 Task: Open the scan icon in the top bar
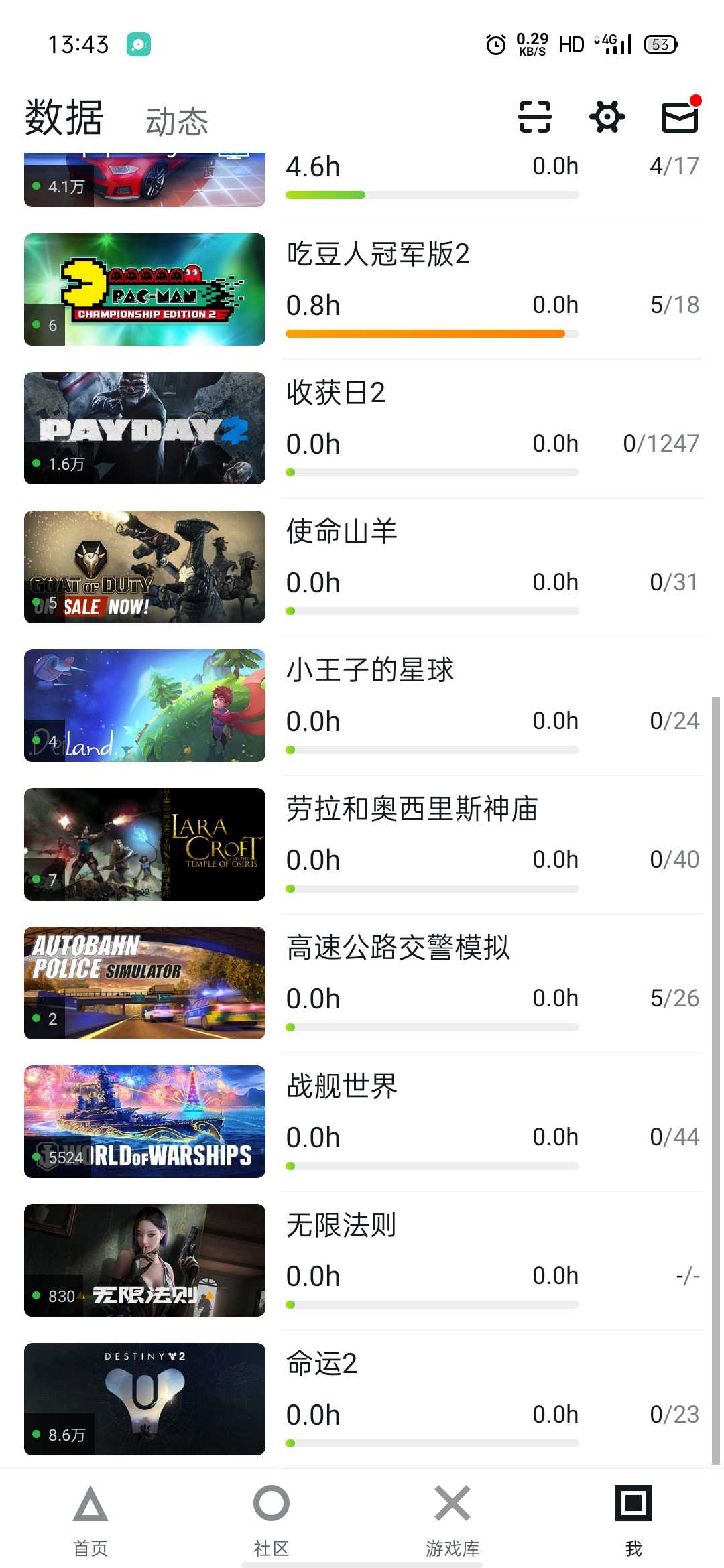click(x=535, y=117)
